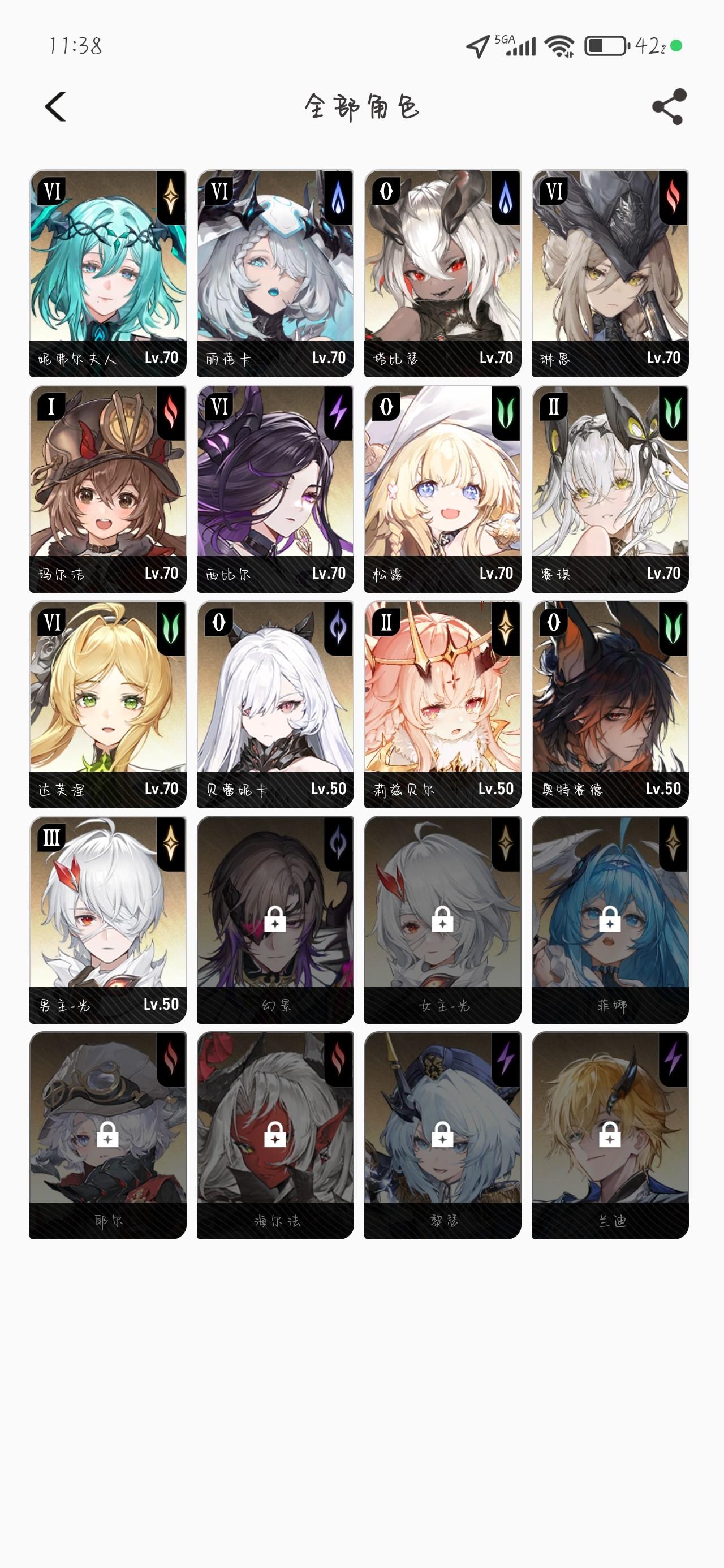
Task: Go back from the 全部角色 page
Action: (55, 107)
